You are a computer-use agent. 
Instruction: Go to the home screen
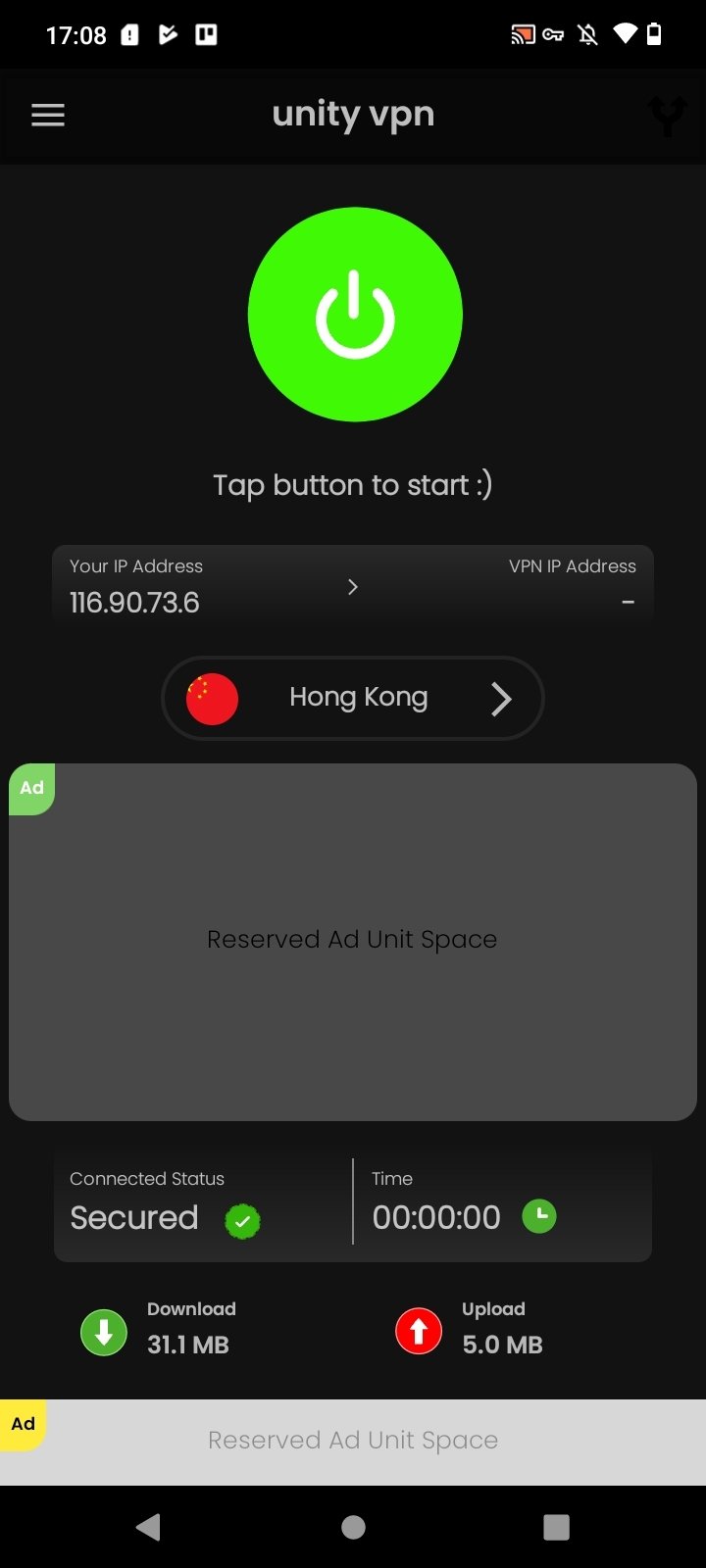354,1527
